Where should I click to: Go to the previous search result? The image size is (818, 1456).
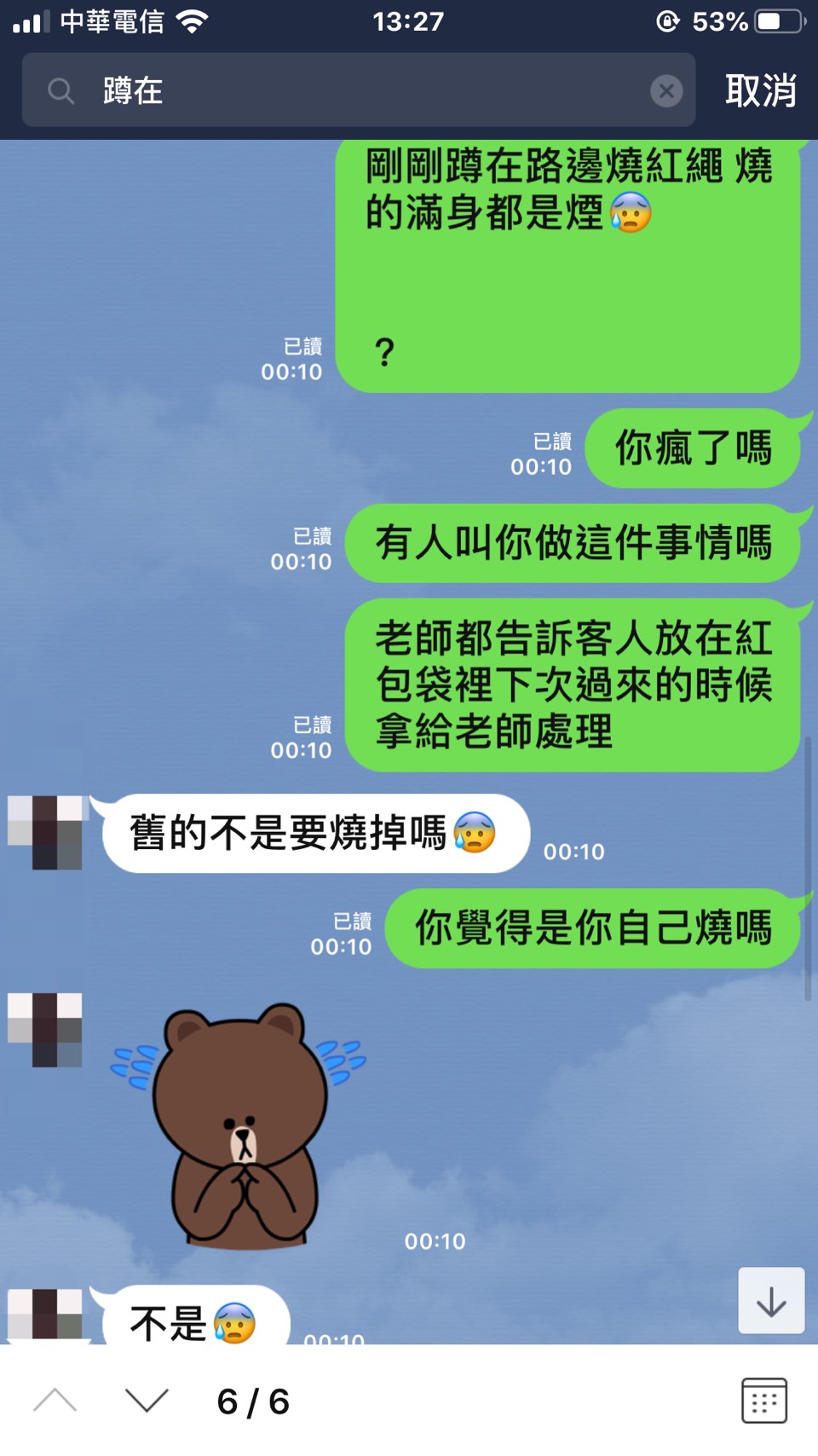click(x=55, y=1401)
